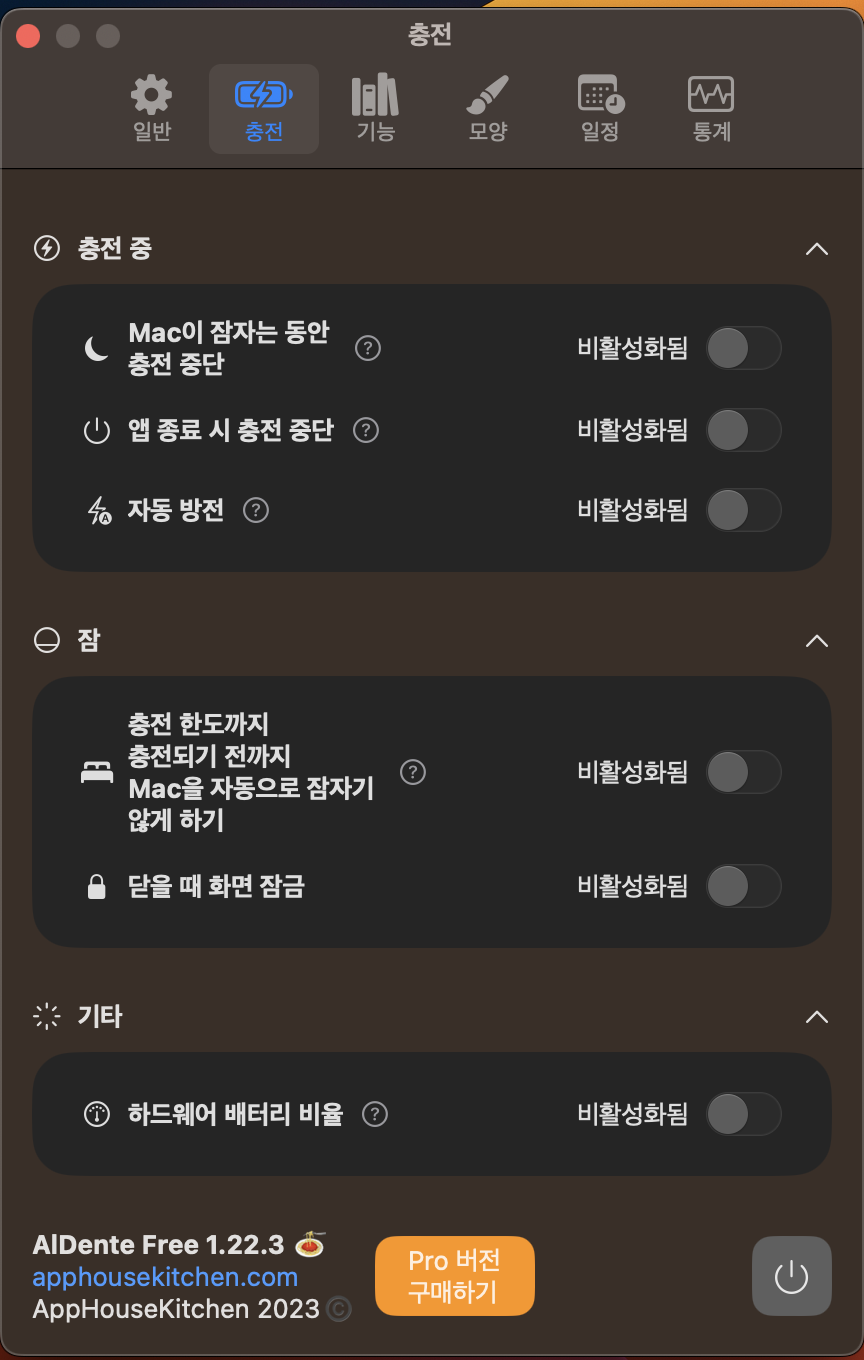Viewport: 864px width, 1360px height.
Task: Open the 일정 schedule calendar icon
Action: pos(599,108)
